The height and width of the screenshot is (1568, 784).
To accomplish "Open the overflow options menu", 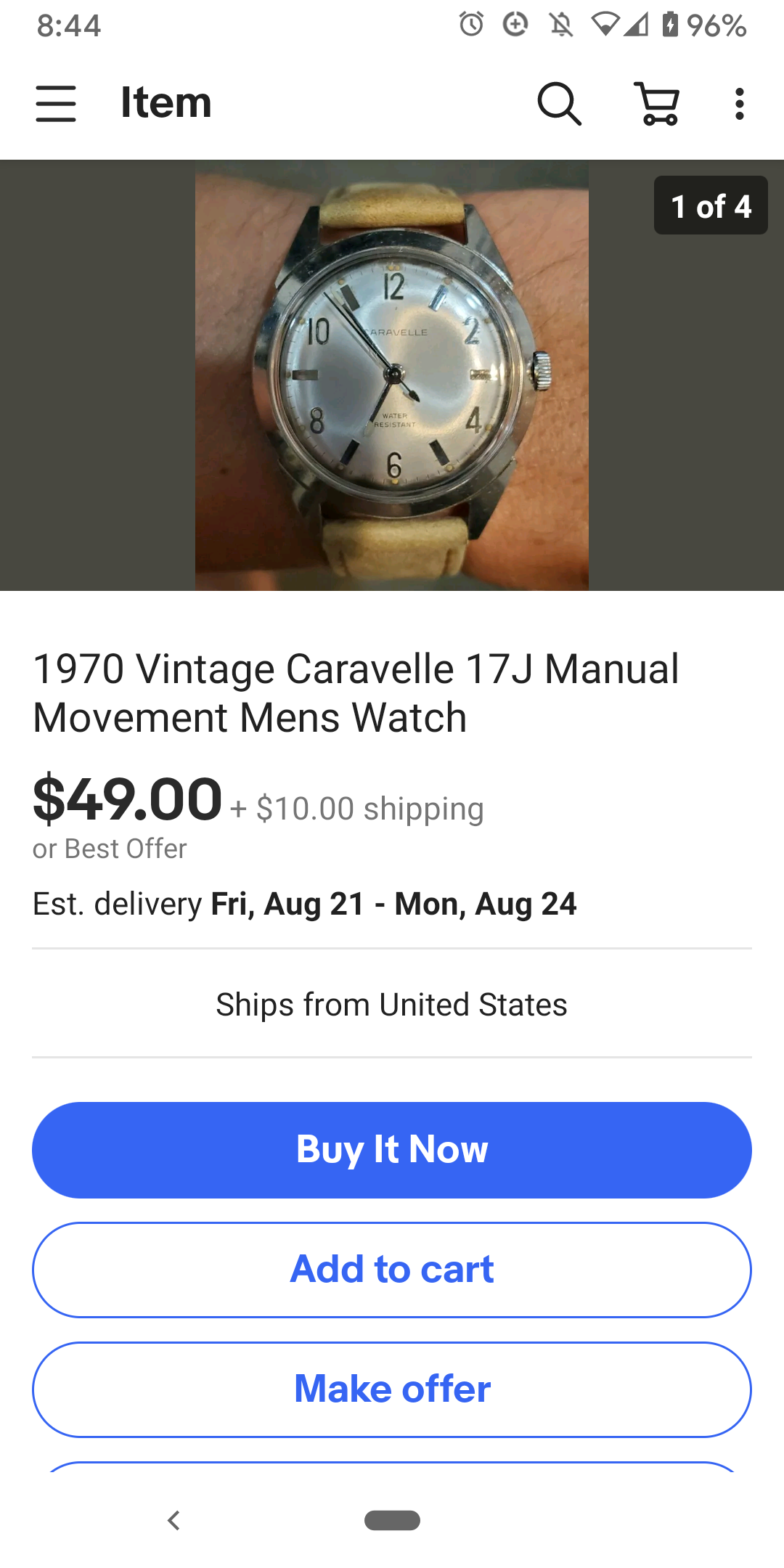I will pyautogui.click(x=739, y=103).
